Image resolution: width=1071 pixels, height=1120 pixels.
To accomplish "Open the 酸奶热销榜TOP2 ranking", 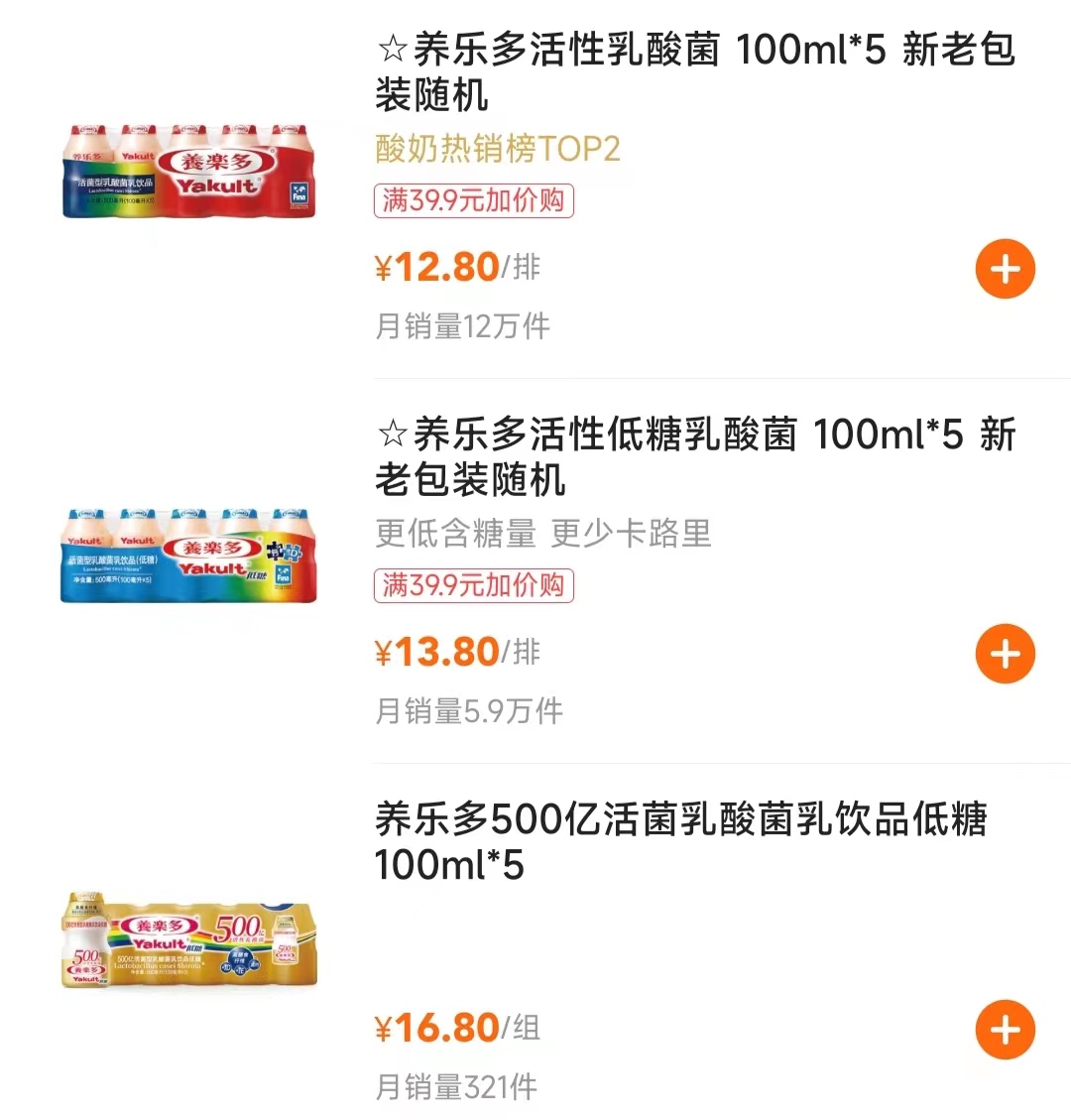I will [498, 149].
